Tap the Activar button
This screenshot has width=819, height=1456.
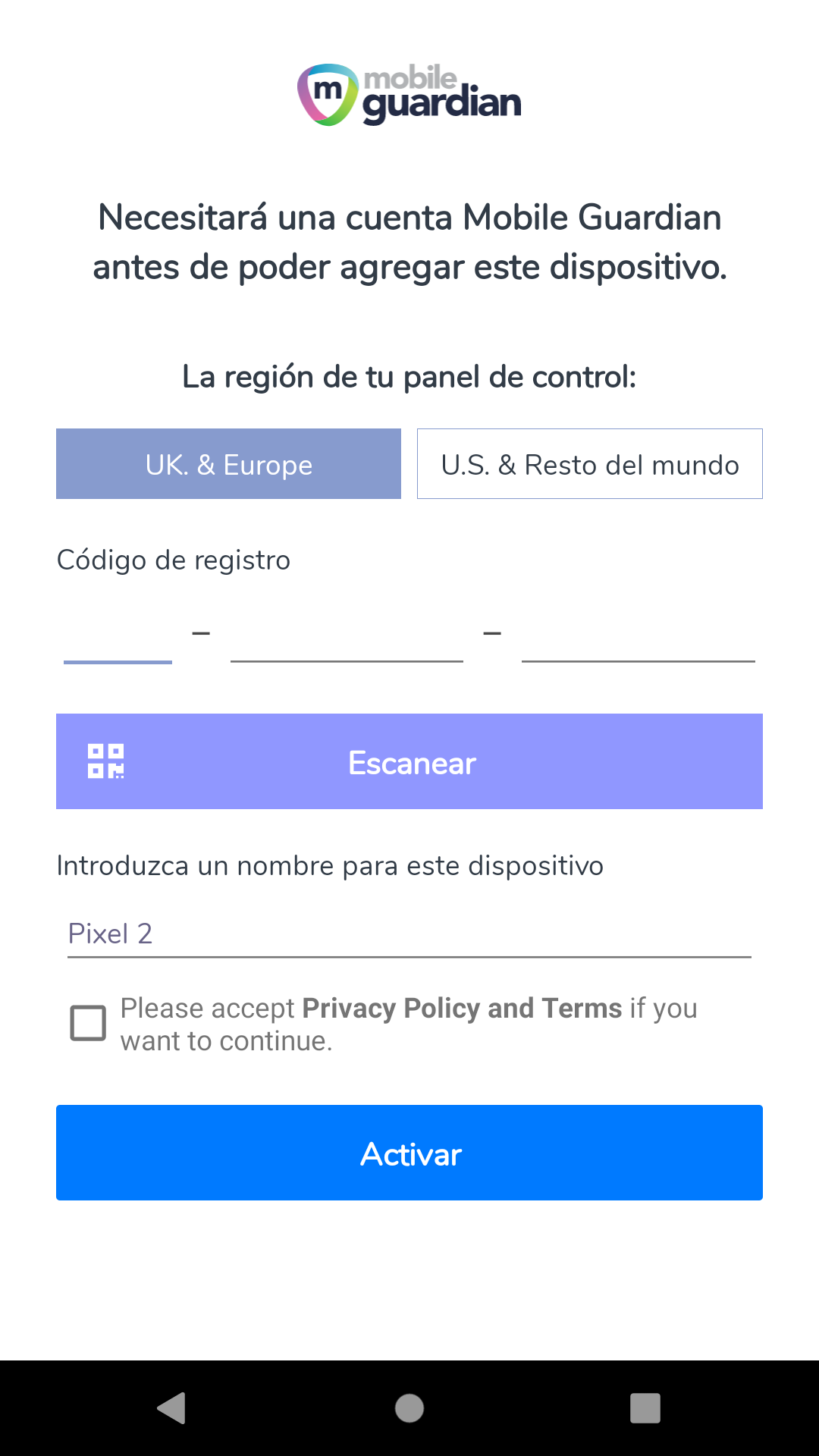pos(409,1153)
